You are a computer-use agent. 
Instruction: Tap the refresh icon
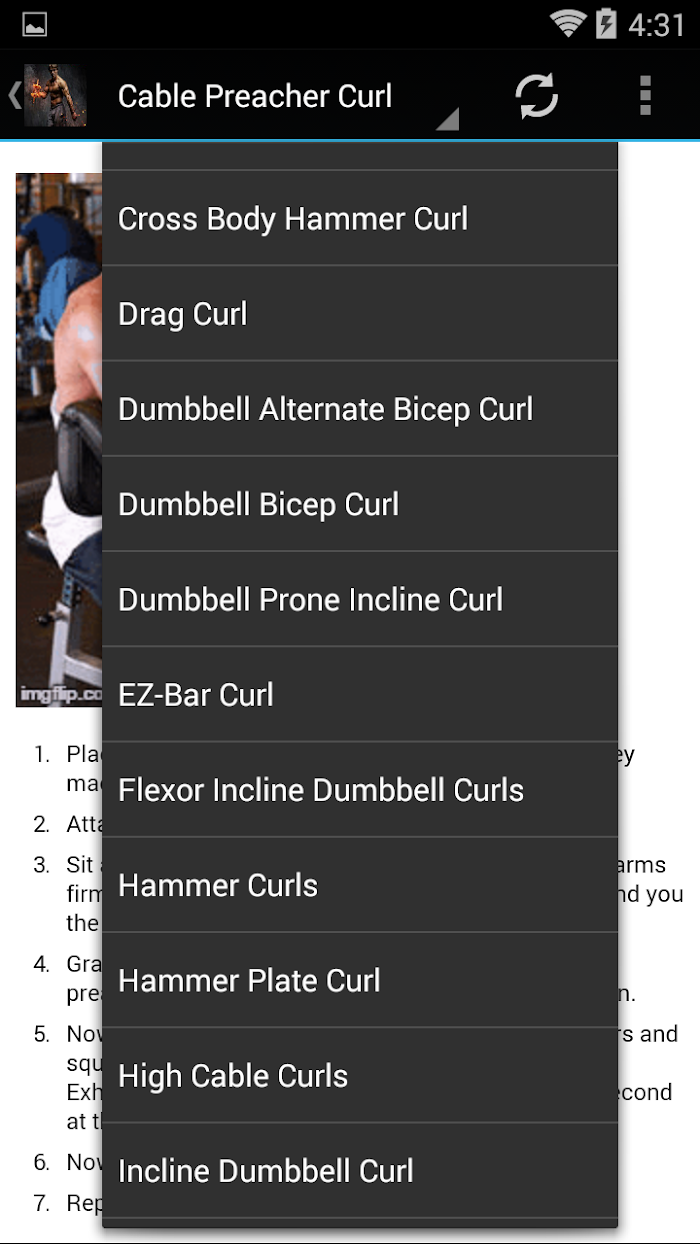(536, 96)
